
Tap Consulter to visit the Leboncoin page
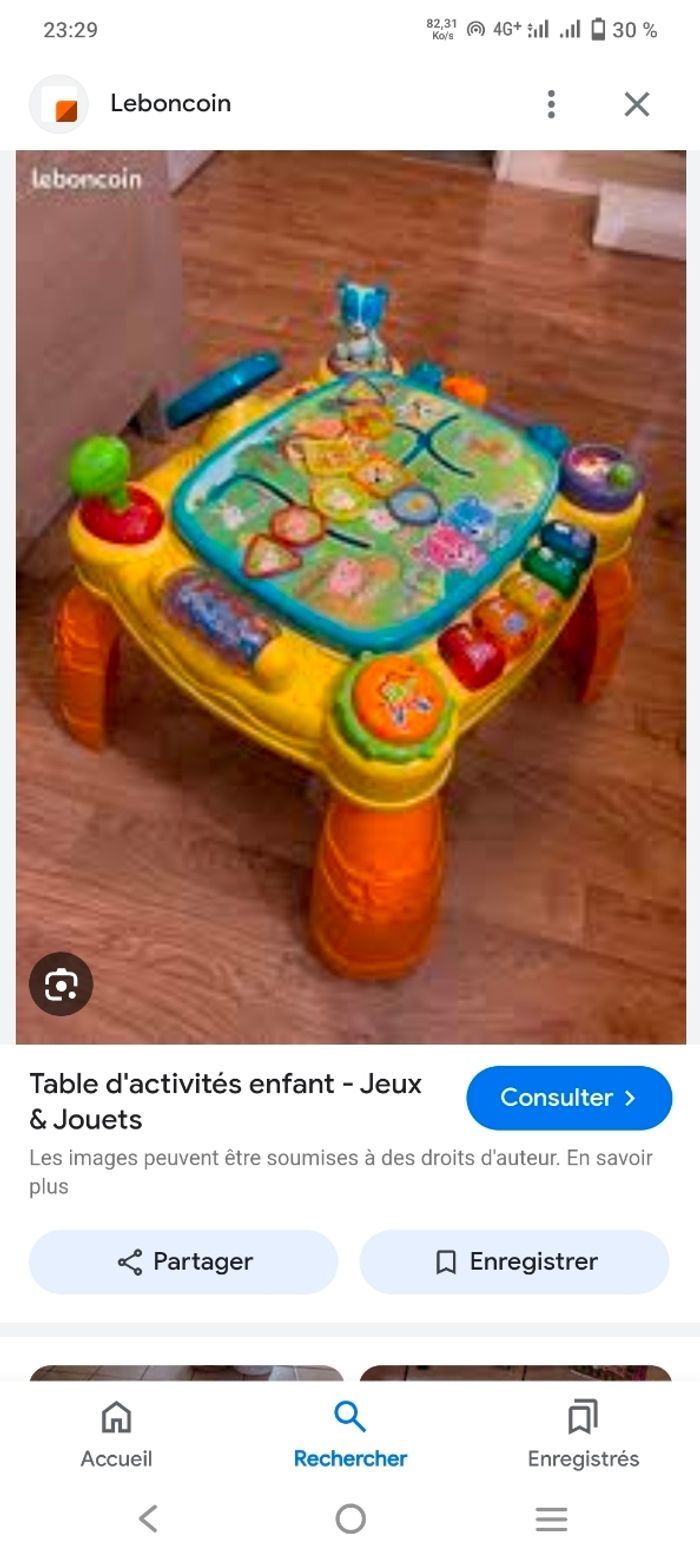click(x=568, y=1097)
